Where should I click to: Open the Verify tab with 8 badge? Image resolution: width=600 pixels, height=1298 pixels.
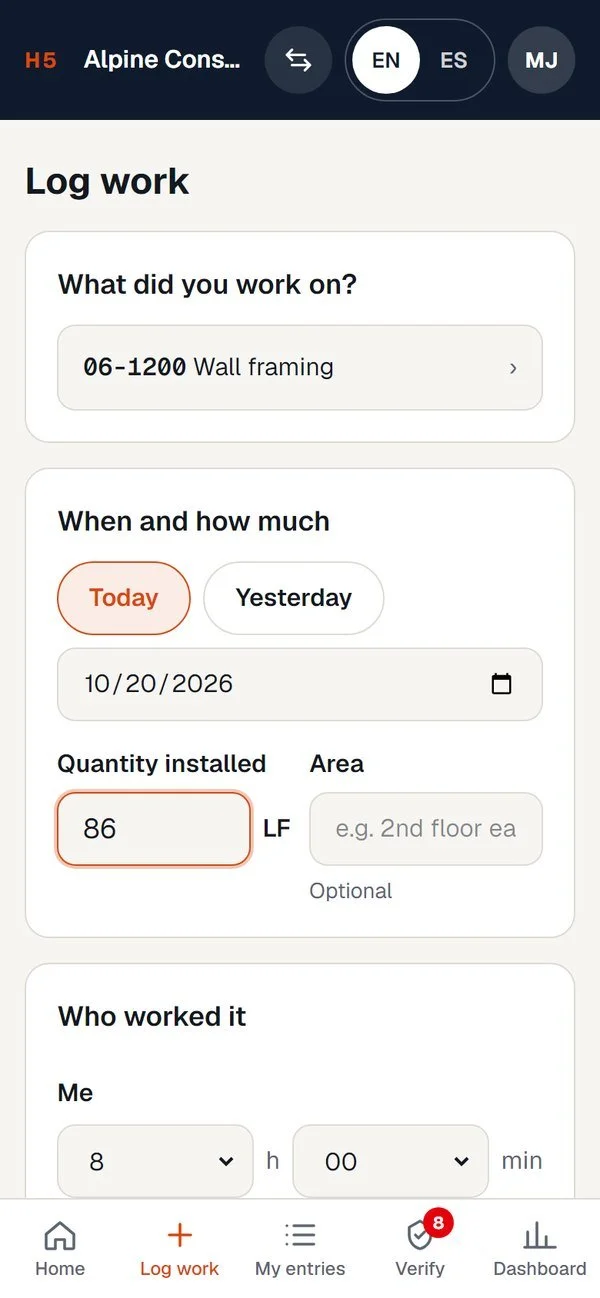click(420, 1249)
